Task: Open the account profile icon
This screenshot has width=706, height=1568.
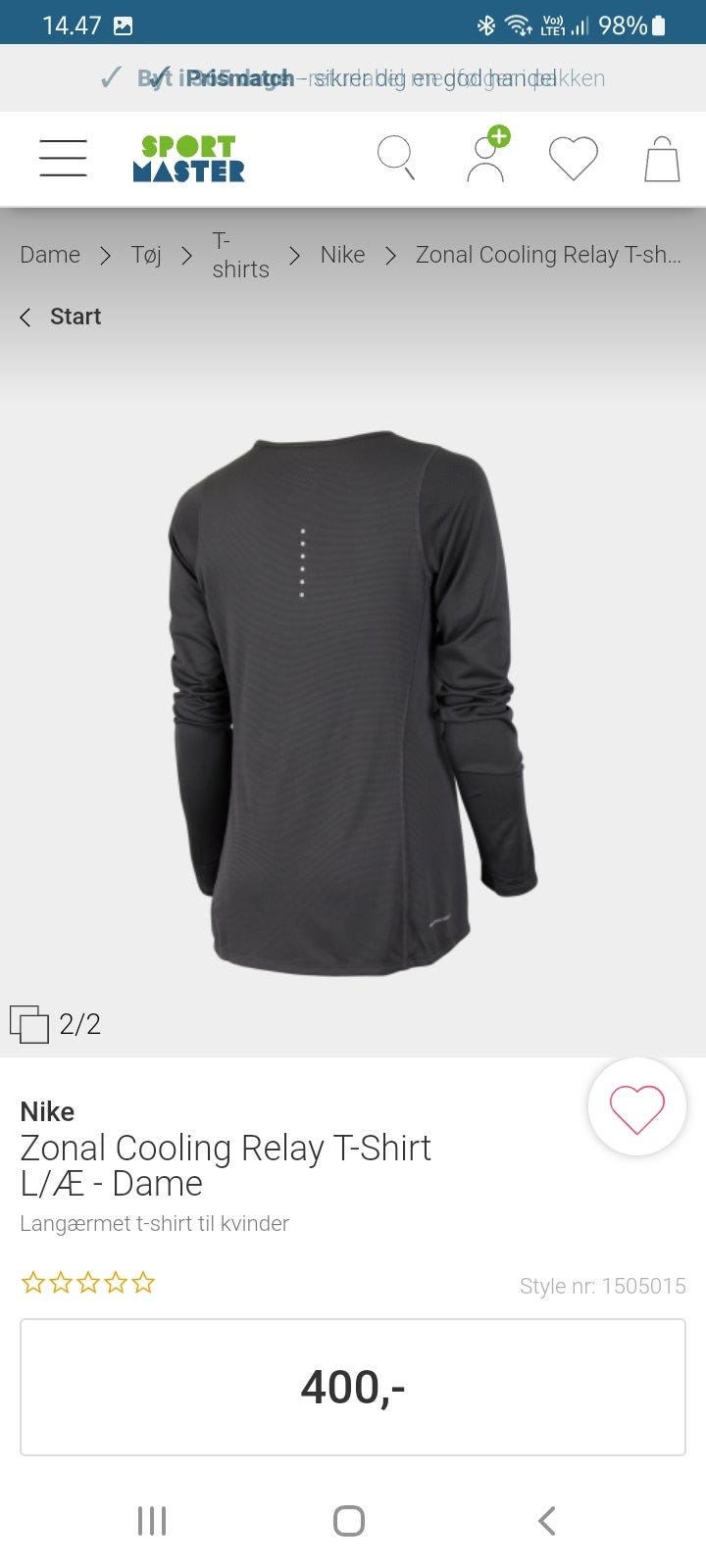Action: (x=485, y=157)
